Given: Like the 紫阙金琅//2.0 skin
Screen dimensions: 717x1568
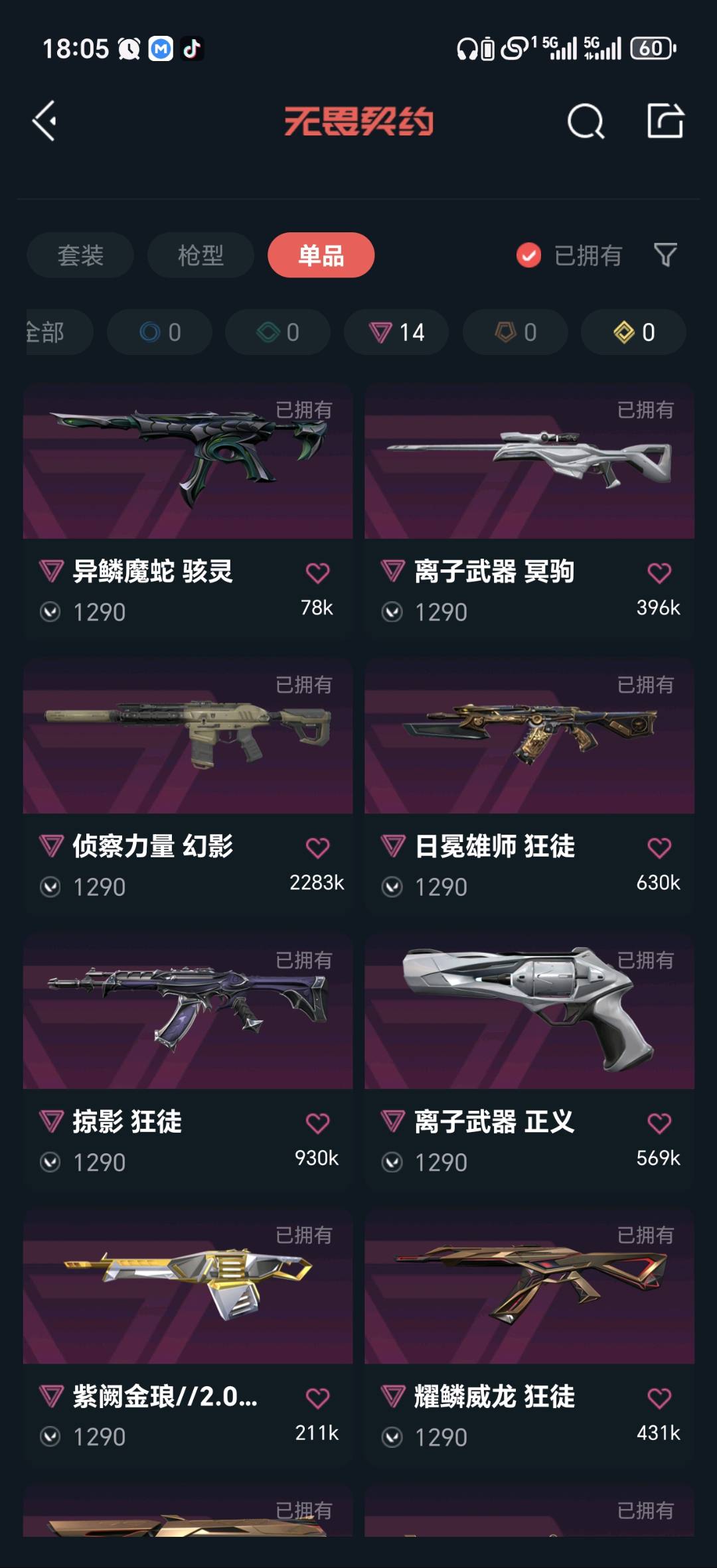Looking at the screenshot, I should point(318,1398).
